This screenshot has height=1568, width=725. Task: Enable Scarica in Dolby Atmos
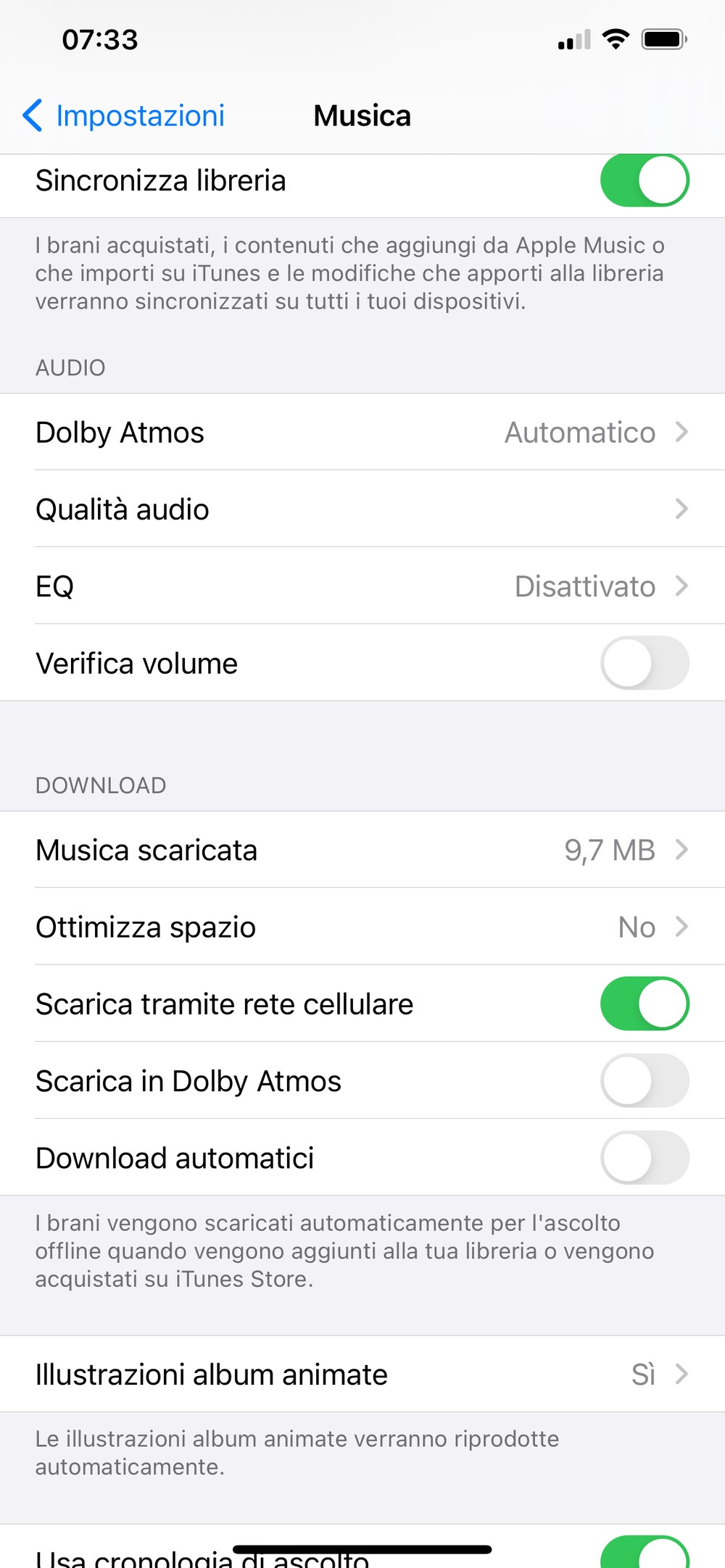pyautogui.click(x=645, y=1080)
